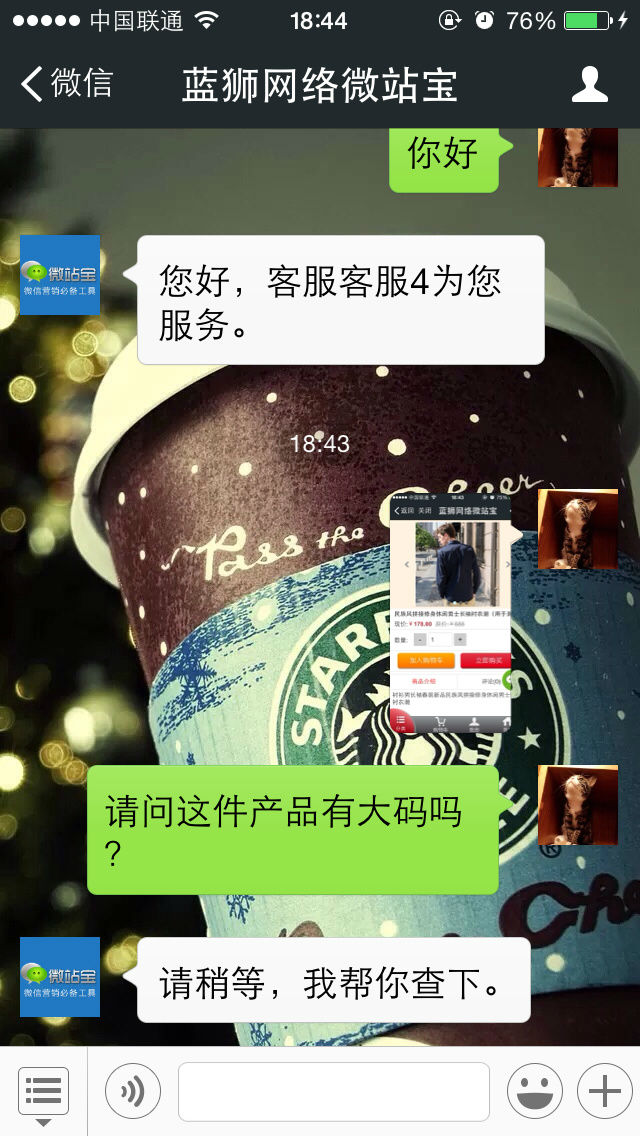Open the plus attachment menu
The image size is (640, 1136).
tap(604, 1091)
